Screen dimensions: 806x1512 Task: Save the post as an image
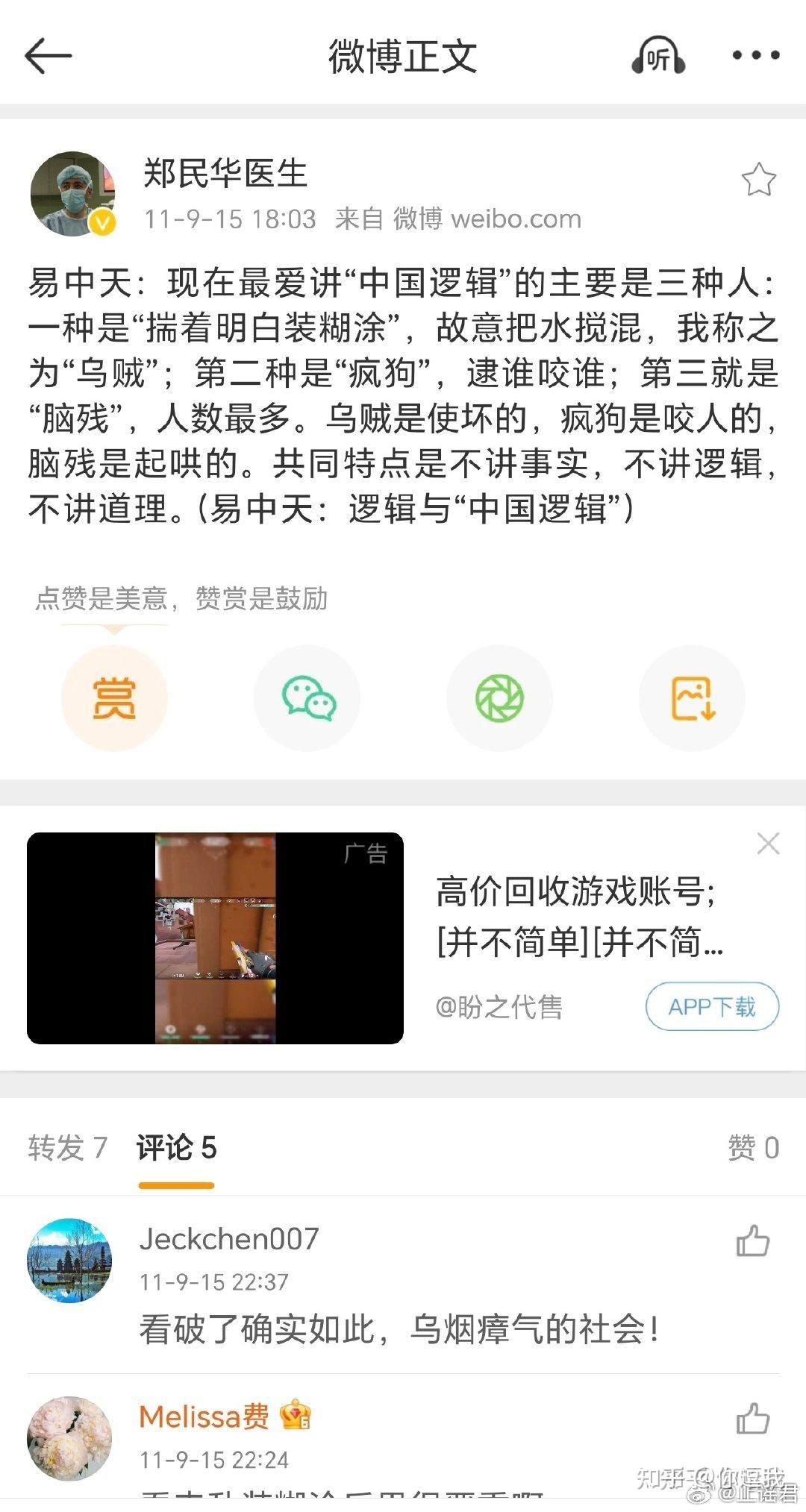693,698
